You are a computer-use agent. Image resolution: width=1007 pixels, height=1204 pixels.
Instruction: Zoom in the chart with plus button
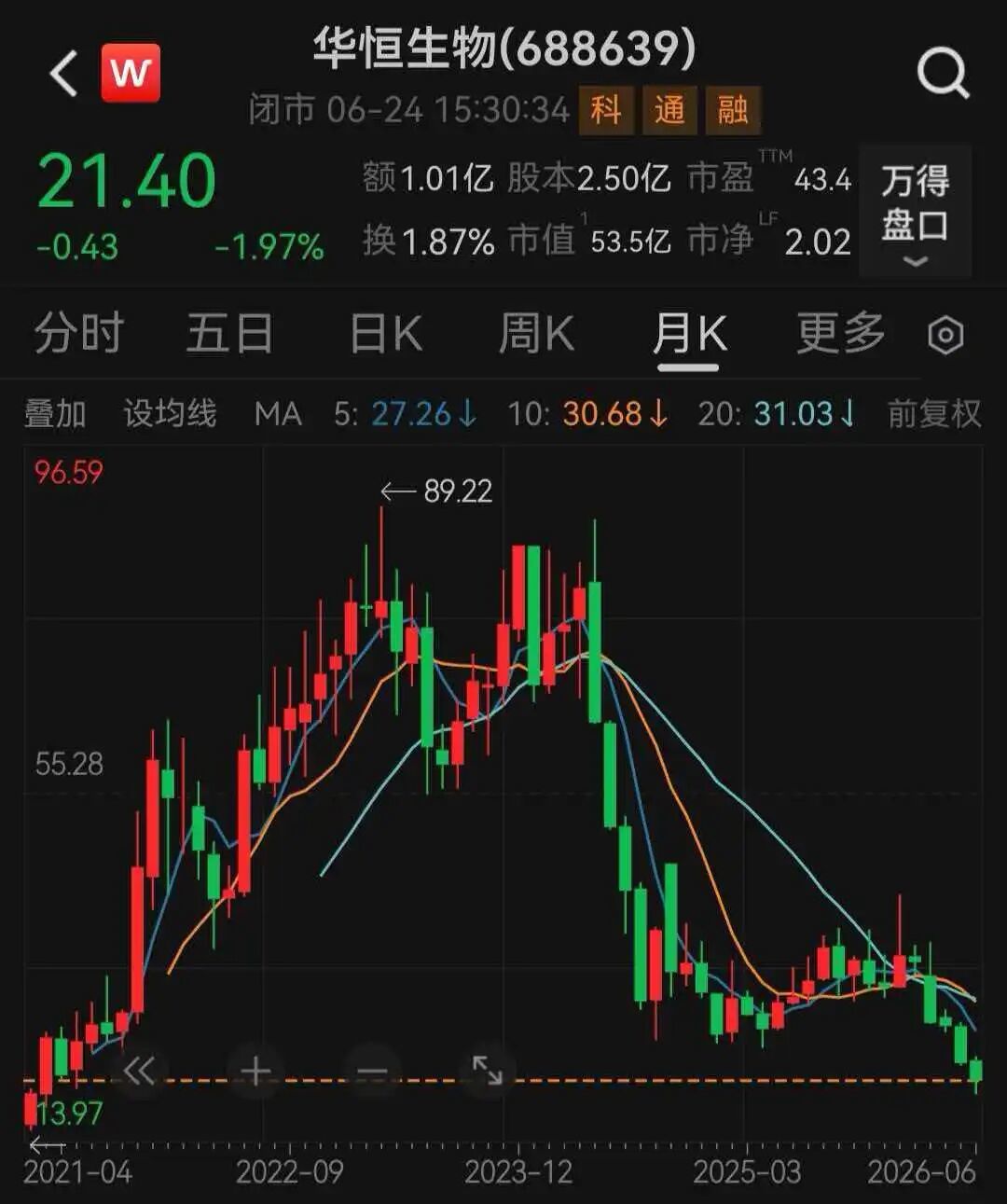coord(255,1072)
